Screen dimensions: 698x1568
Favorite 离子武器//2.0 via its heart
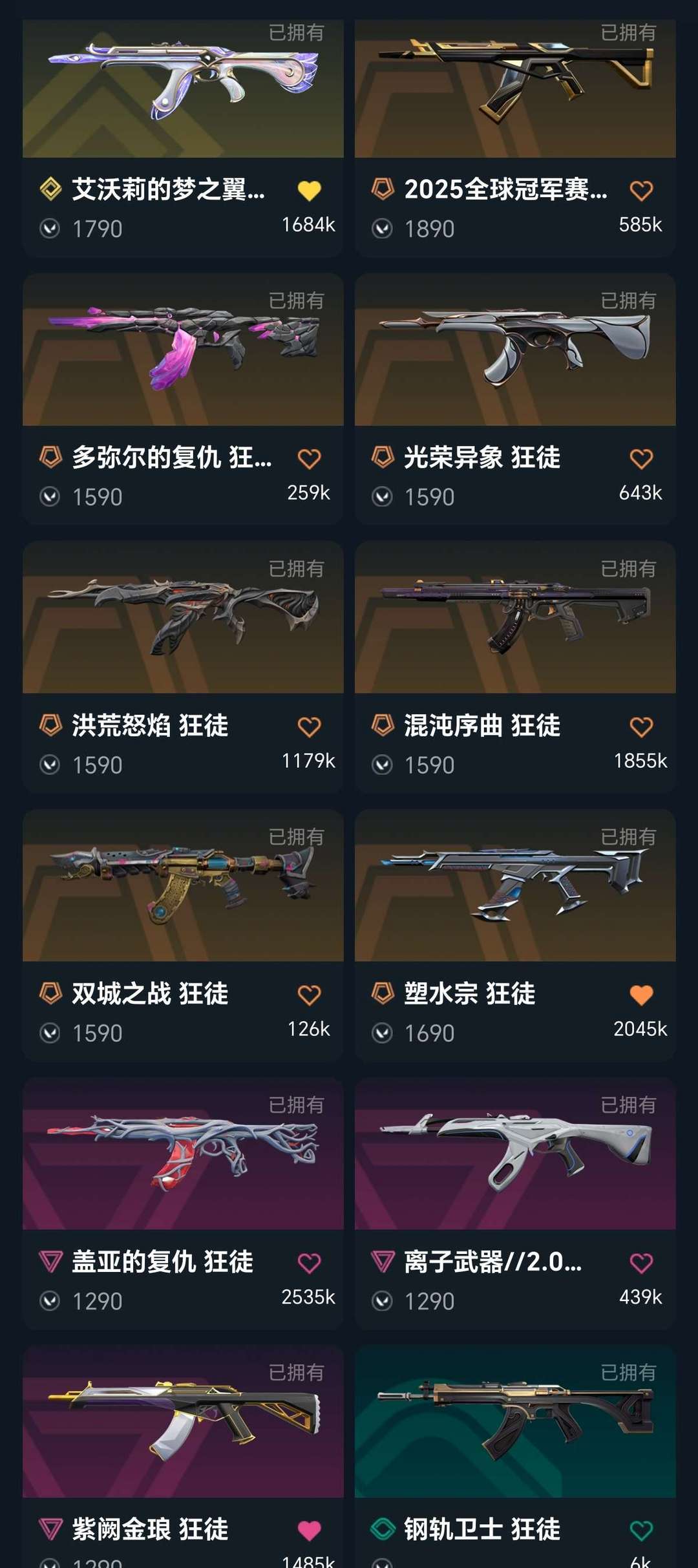641,1264
